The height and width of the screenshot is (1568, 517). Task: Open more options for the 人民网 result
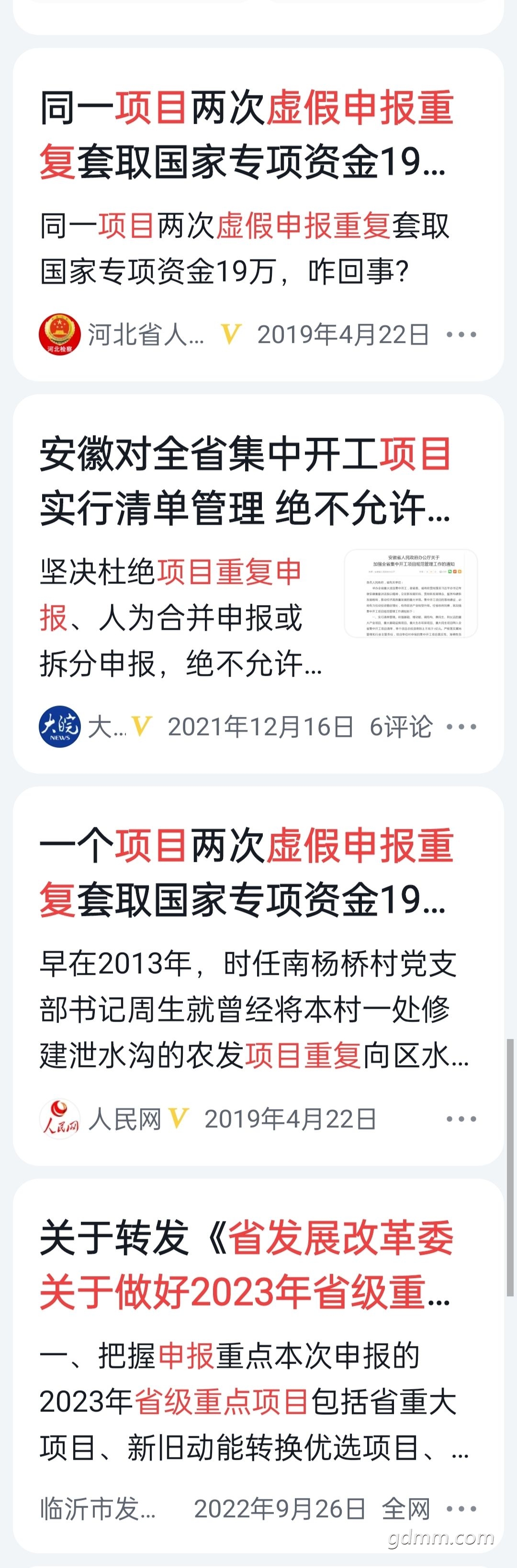point(461,1119)
